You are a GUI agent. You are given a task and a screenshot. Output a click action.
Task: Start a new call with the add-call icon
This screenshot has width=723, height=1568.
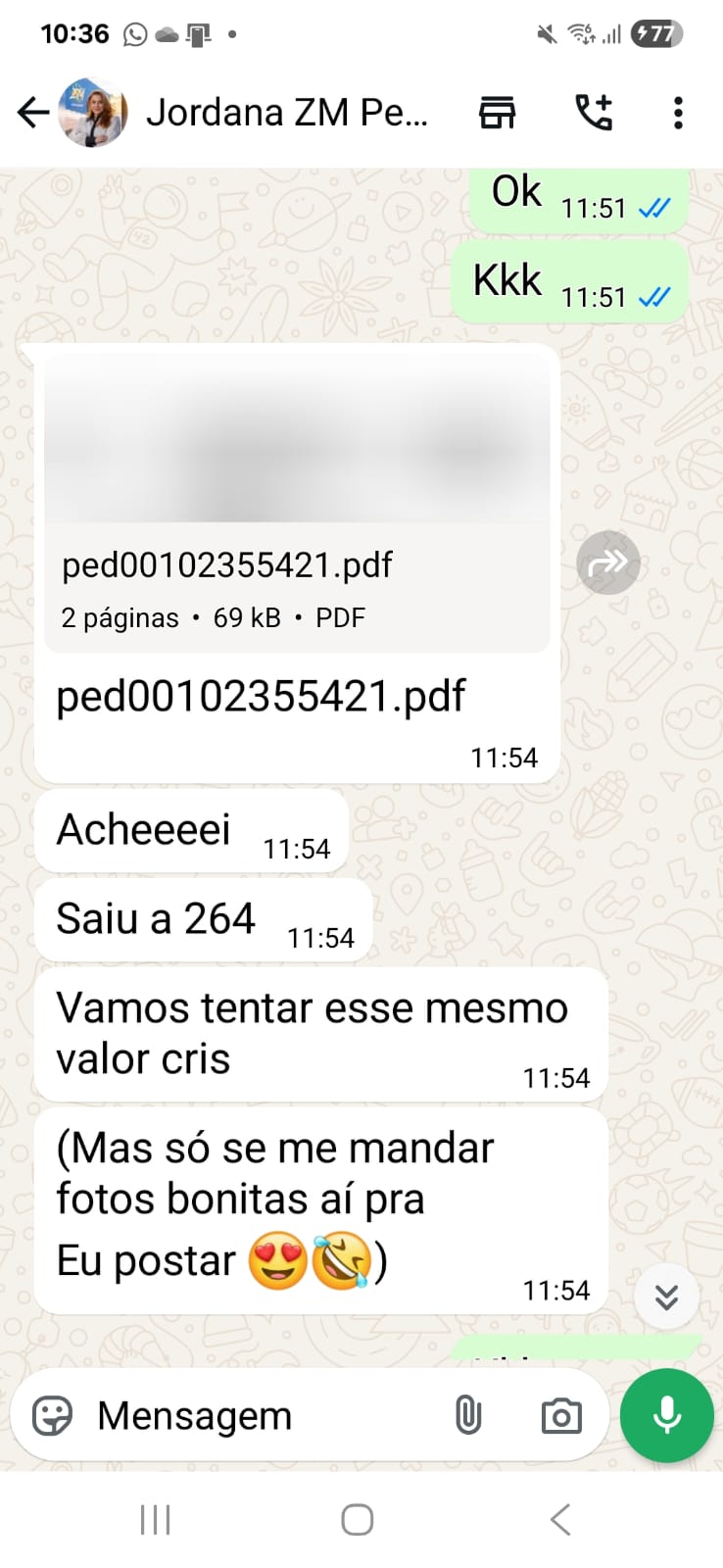point(596,112)
